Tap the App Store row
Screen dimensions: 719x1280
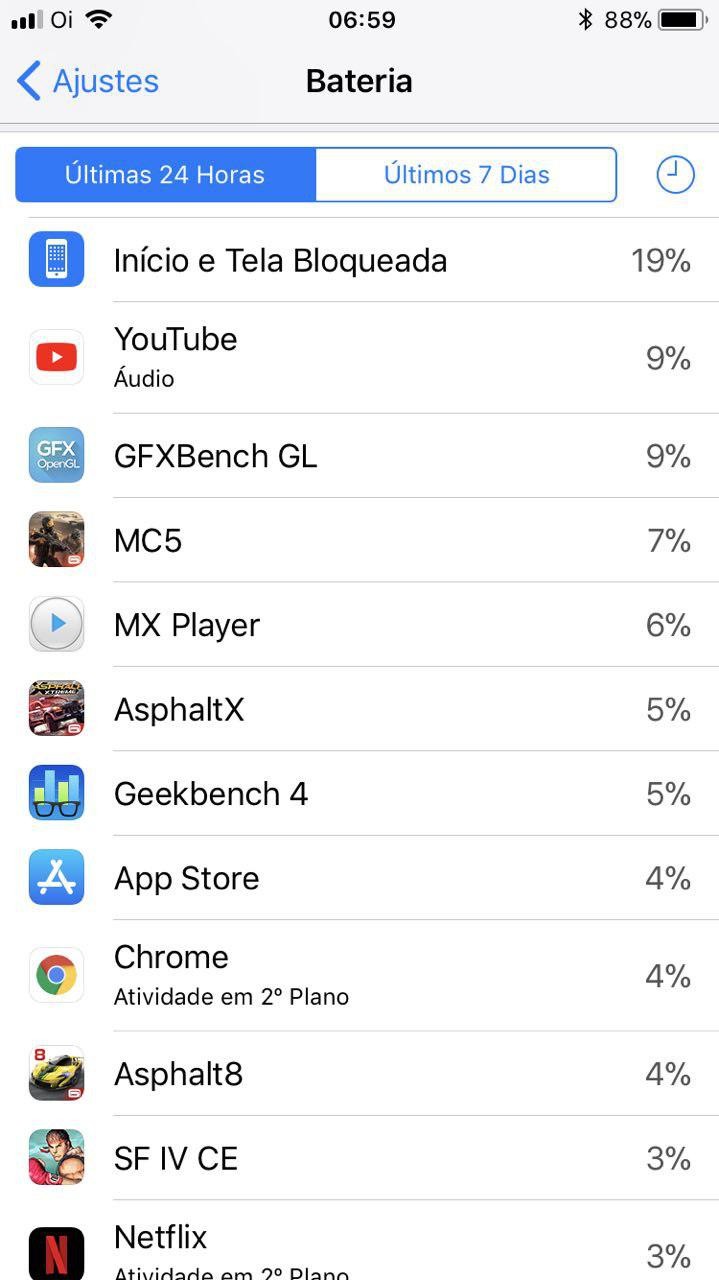[x=360, y=878]
